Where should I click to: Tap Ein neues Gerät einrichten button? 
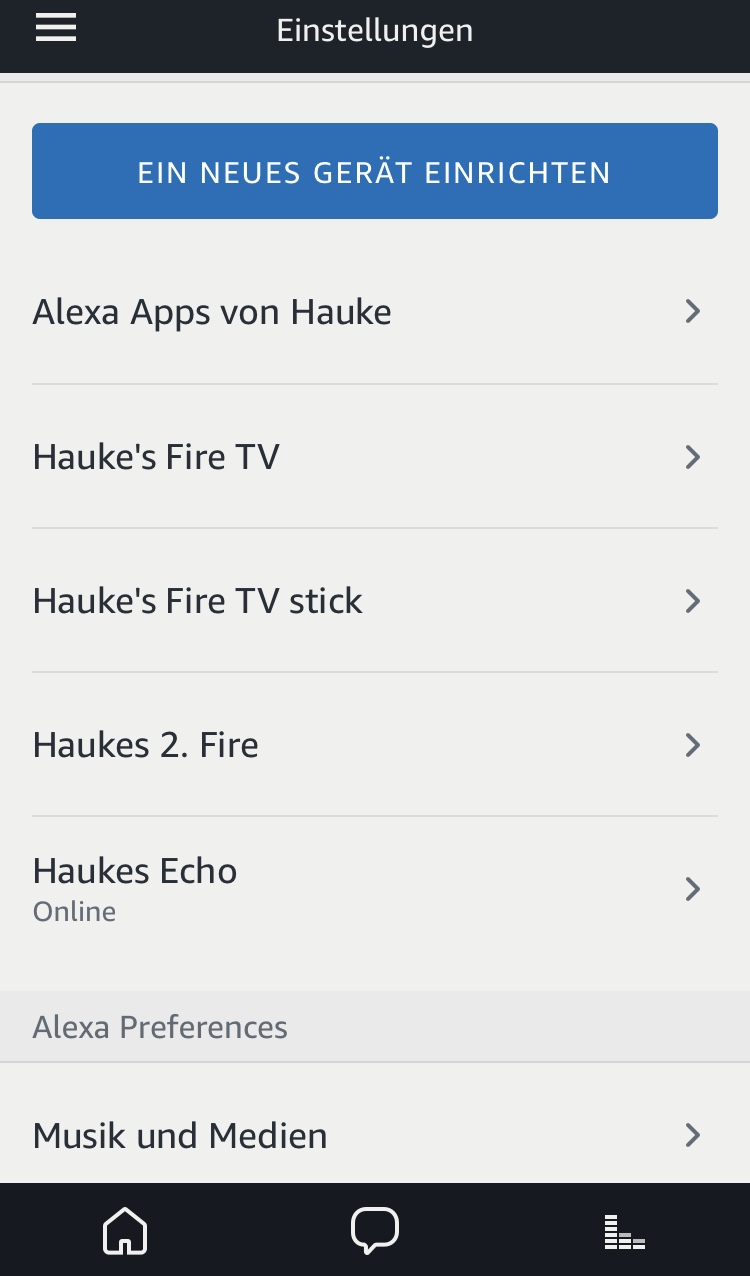(375, 171)
